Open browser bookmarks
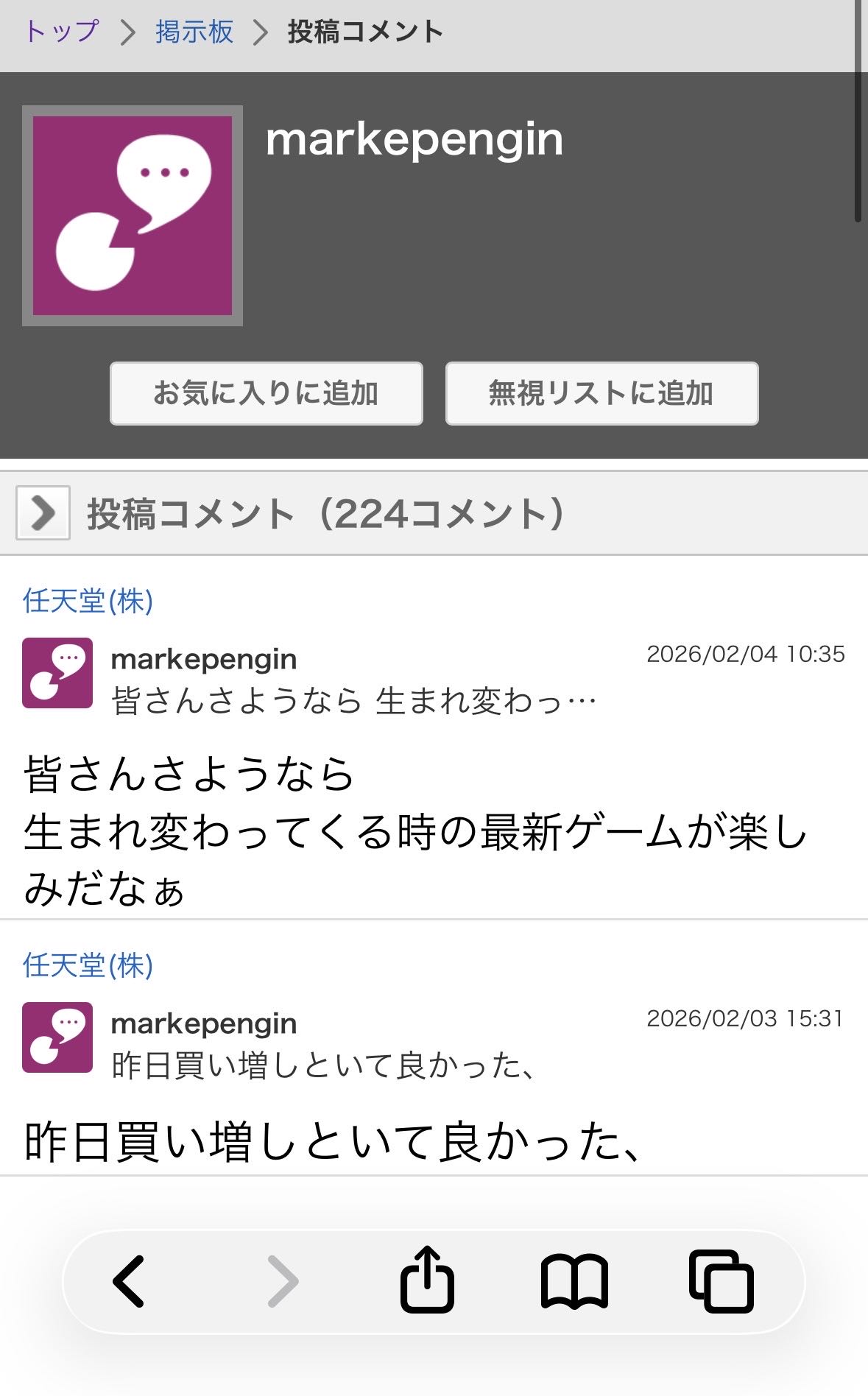The height and width of the screenshot is (1396, 868). pos(574,1282)
